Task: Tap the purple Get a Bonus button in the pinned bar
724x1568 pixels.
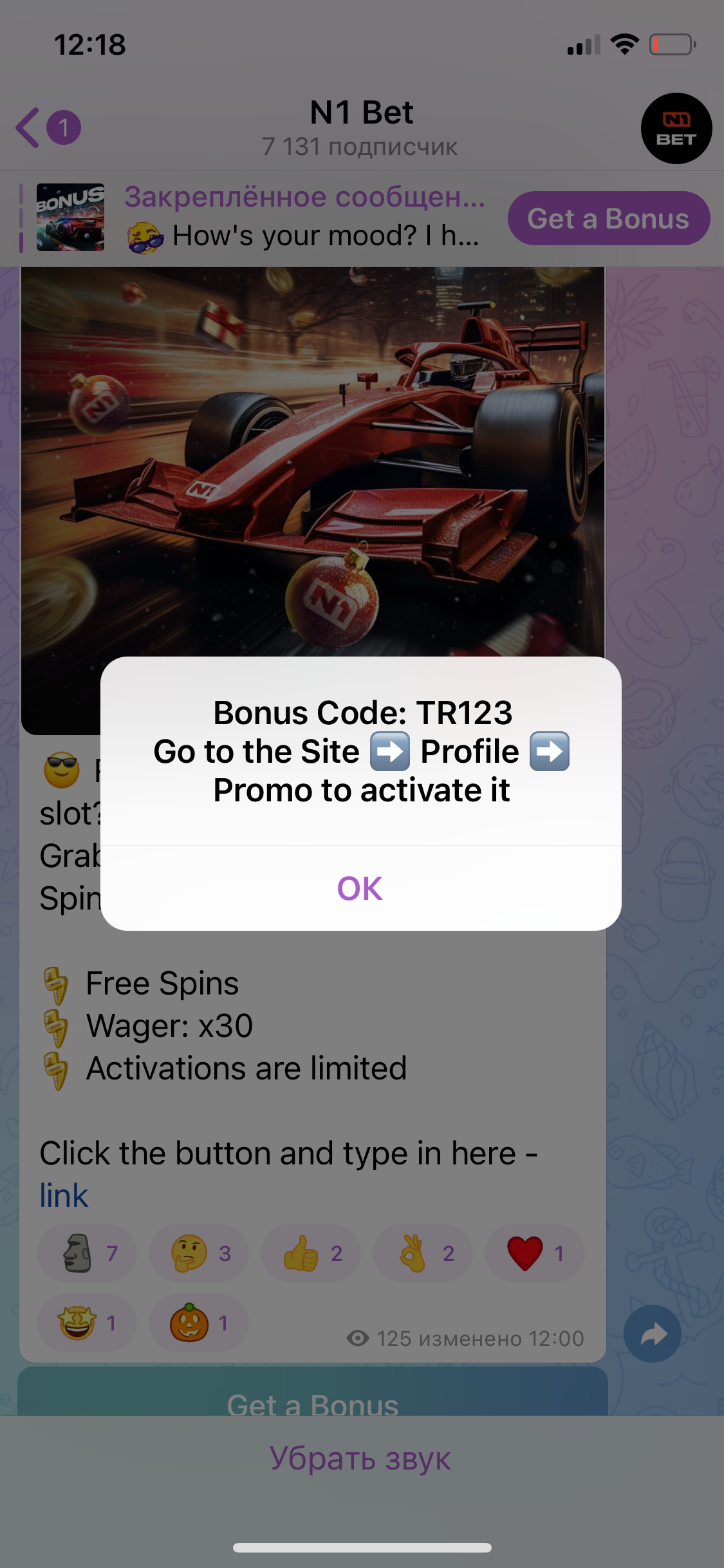Action: pyautogui.click(x=609, y=218)
